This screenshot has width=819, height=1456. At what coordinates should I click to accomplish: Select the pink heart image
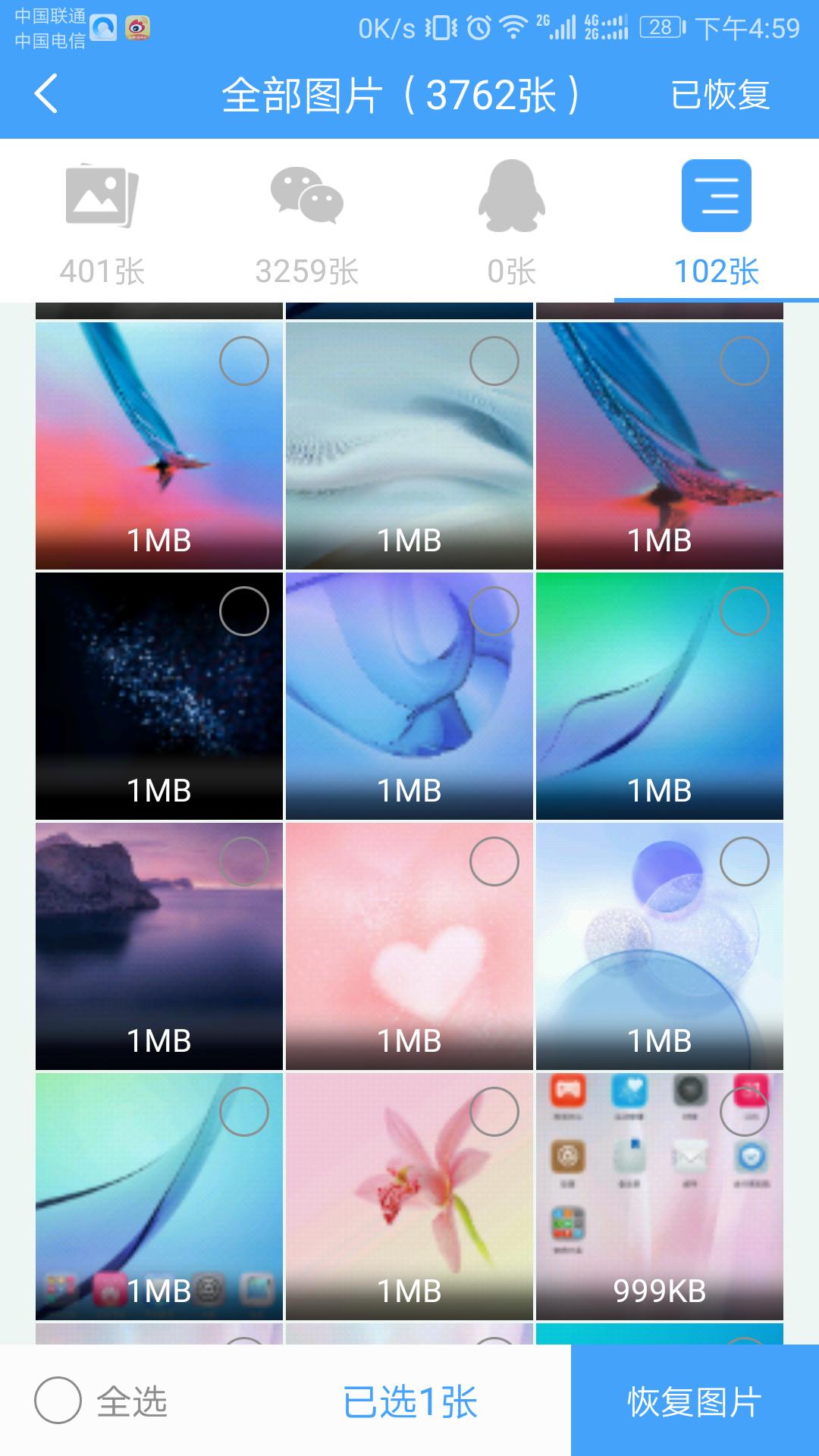point(494,861)
